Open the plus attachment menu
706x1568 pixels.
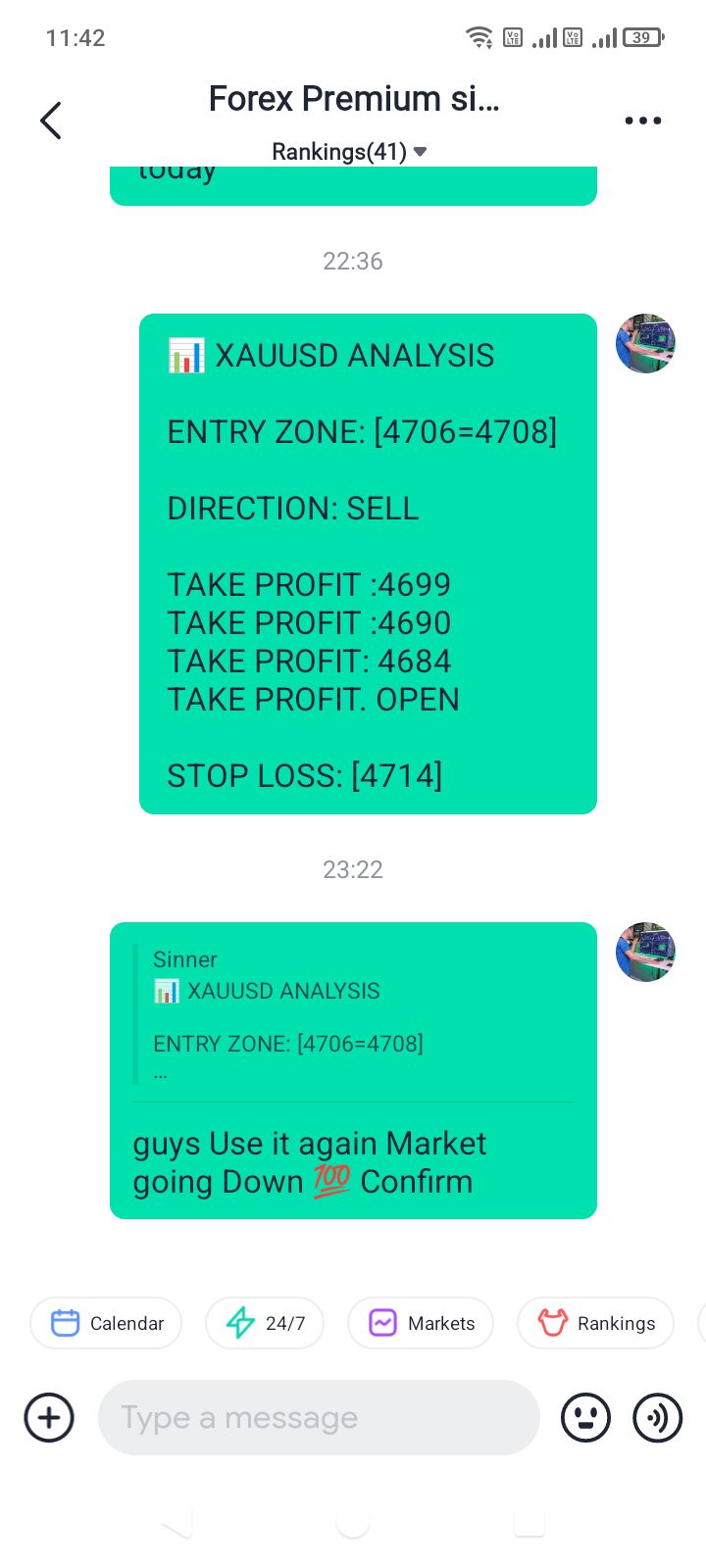click(49, 1417)
